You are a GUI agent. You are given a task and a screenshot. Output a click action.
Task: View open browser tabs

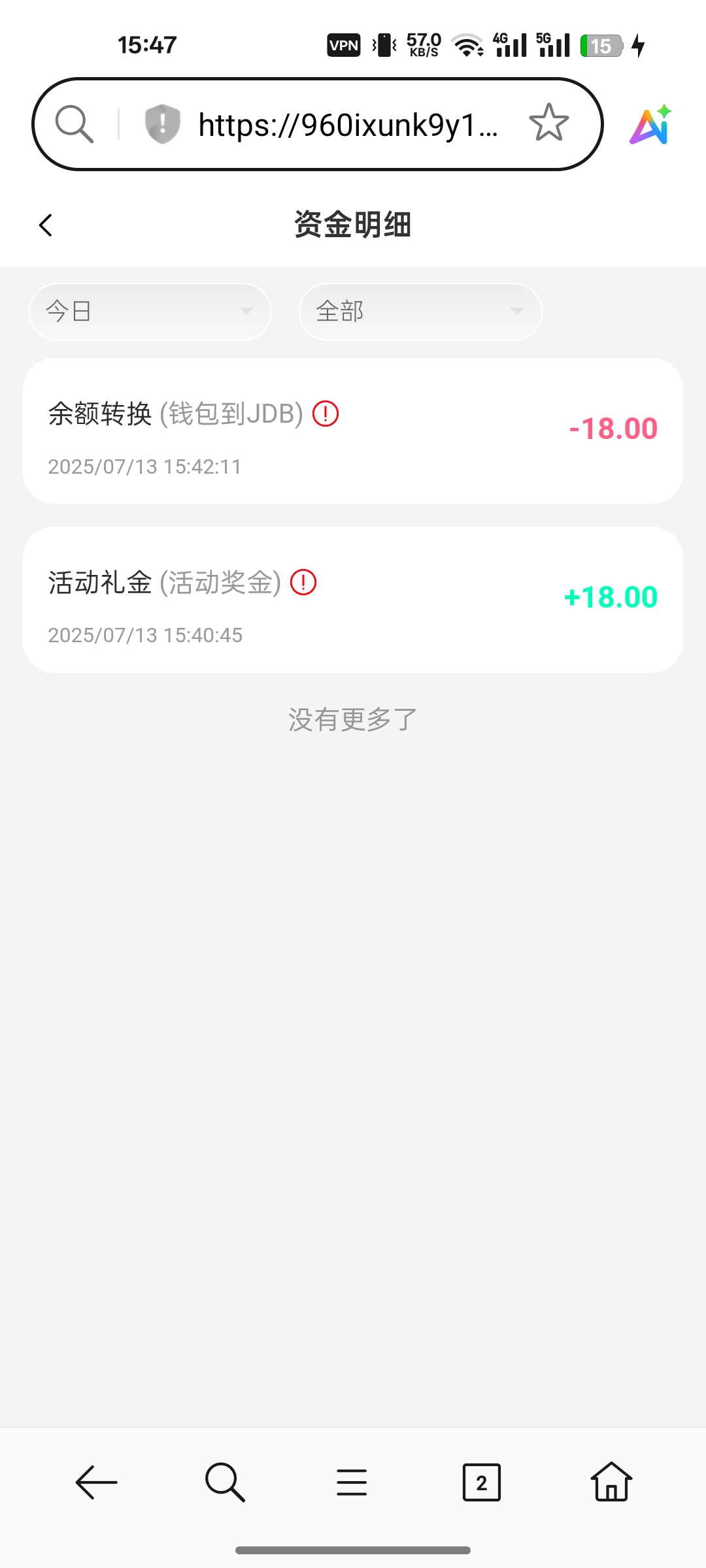click(x=482, y=1482)
